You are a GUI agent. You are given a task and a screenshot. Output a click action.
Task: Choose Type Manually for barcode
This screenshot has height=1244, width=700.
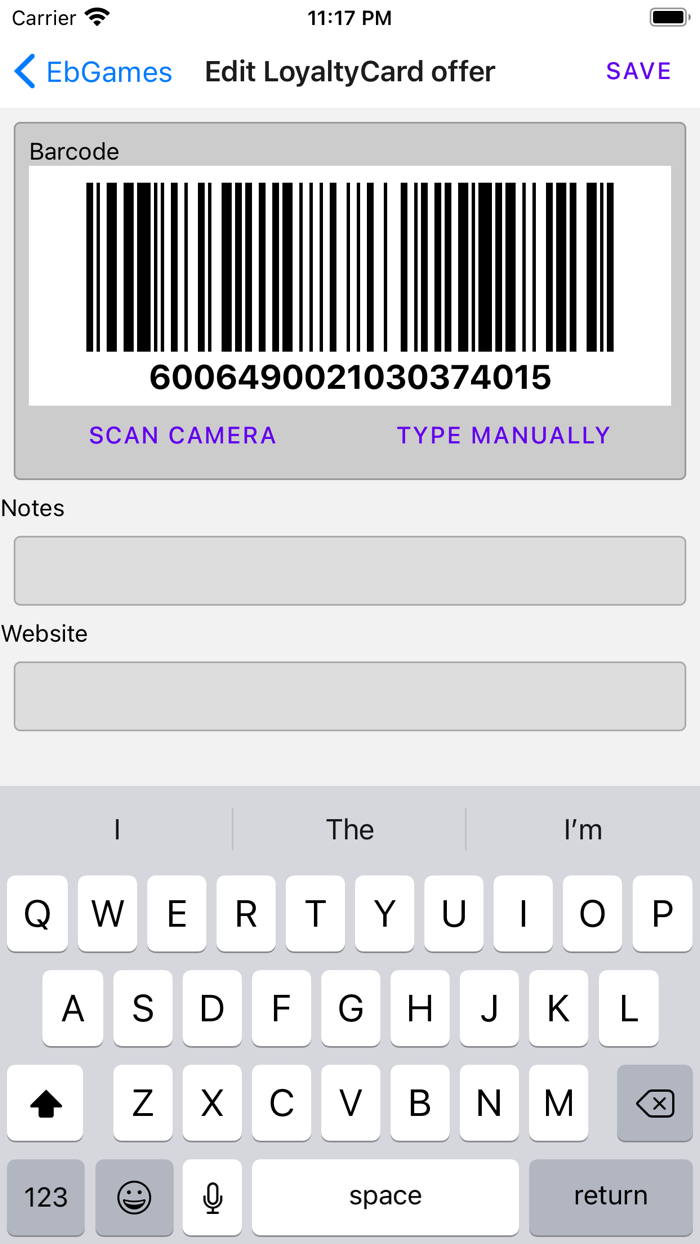(x=503, y=435)
